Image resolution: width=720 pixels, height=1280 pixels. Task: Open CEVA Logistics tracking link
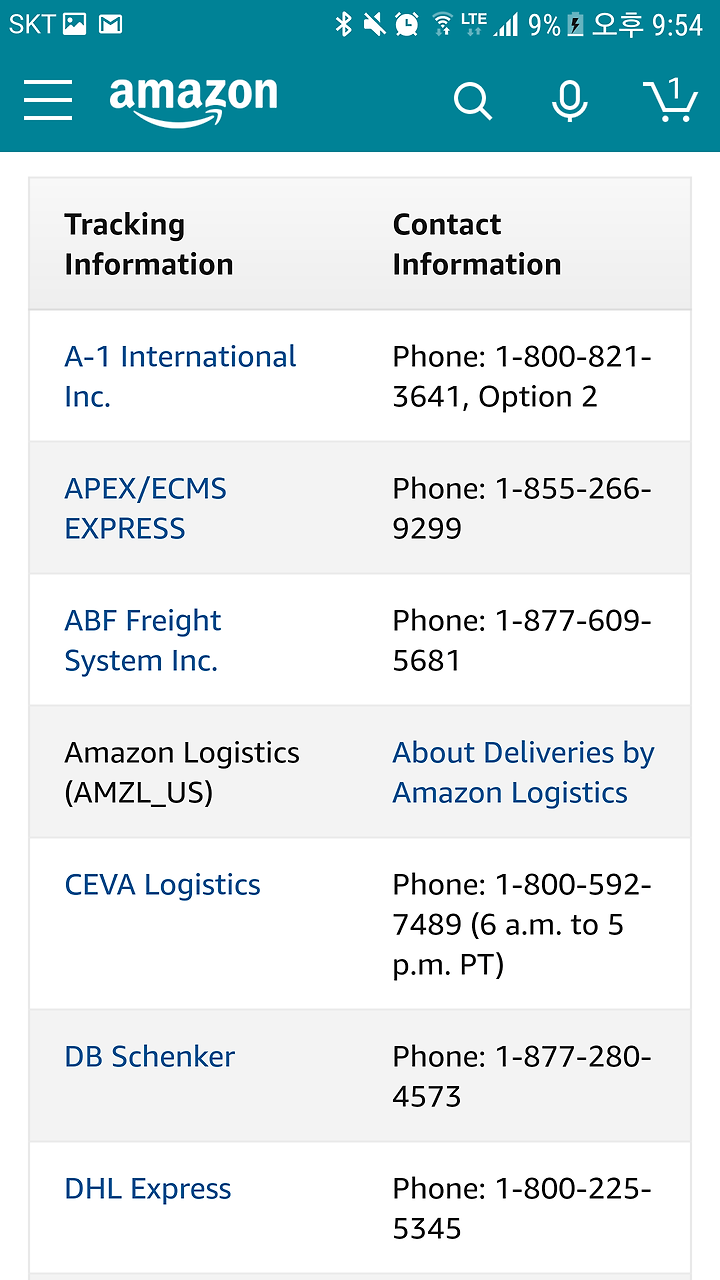162,885
